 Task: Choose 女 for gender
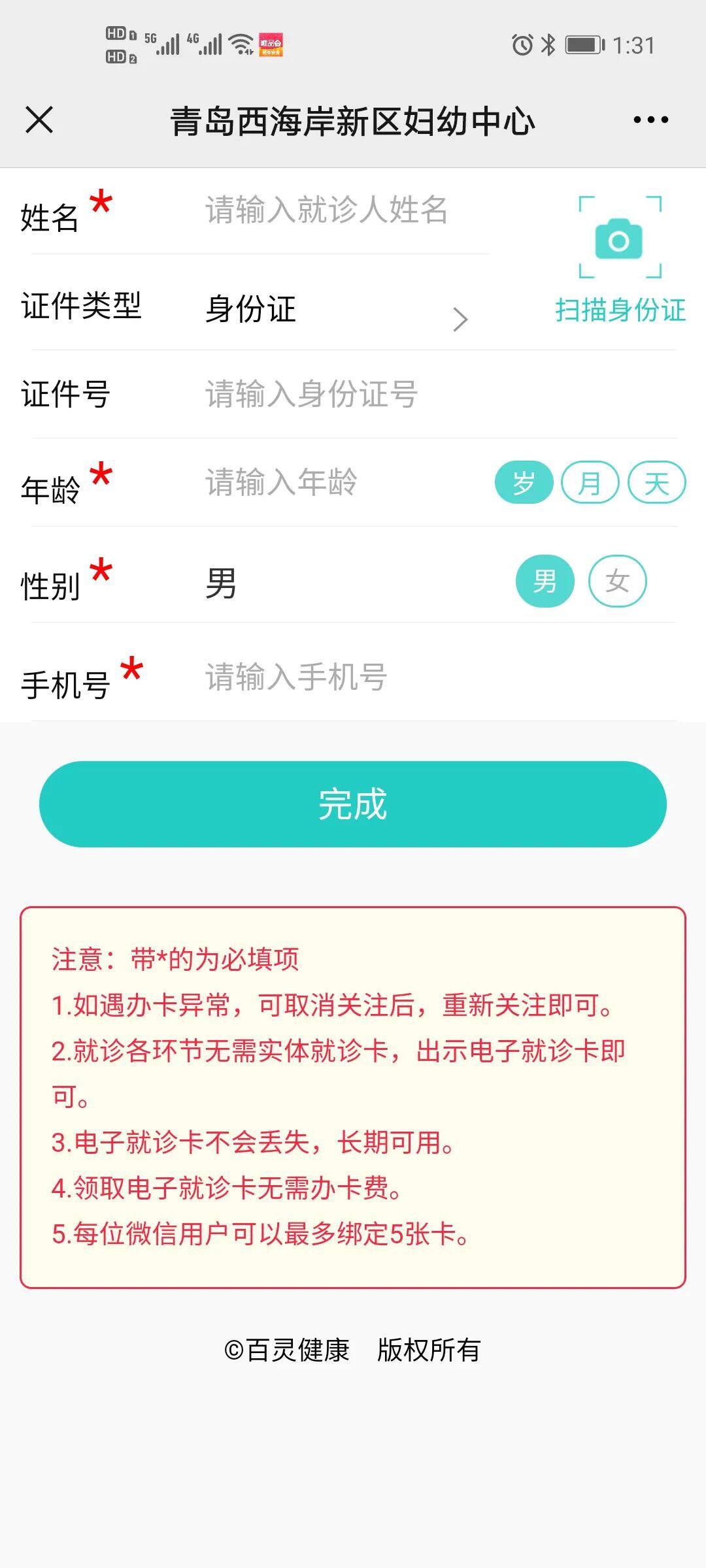(x=617, y=581)
